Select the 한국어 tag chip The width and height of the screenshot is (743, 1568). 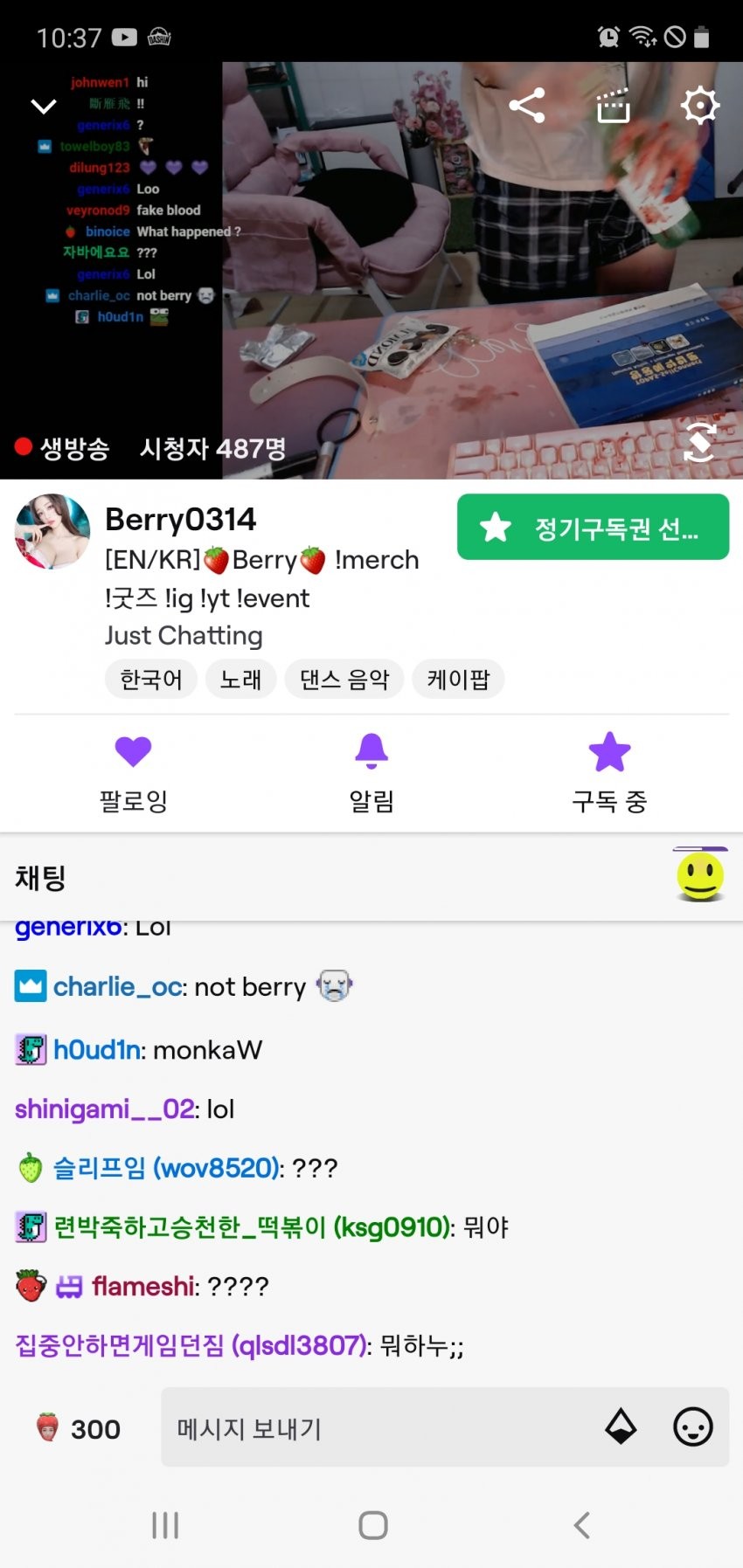tap(151, 680)
